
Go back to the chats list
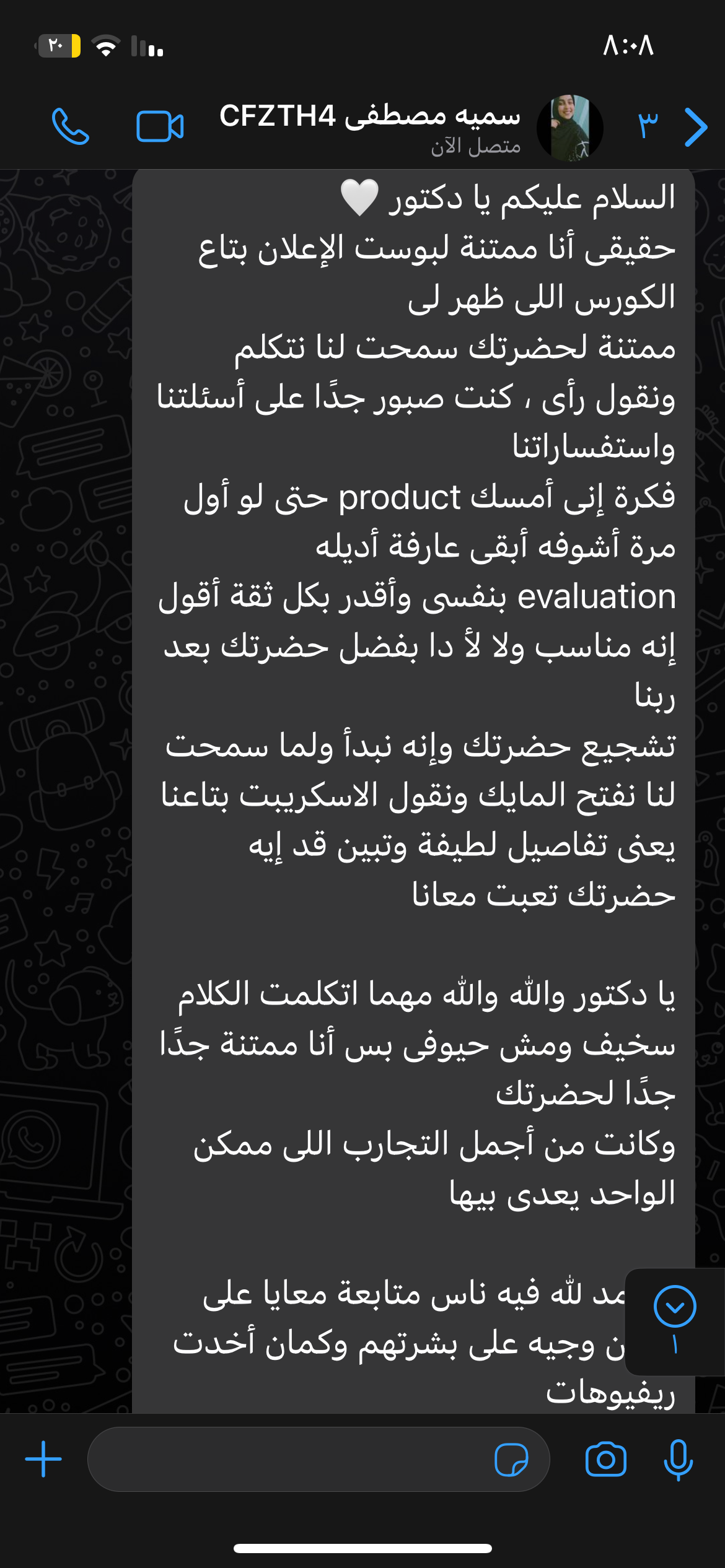[x=695, y=128]
